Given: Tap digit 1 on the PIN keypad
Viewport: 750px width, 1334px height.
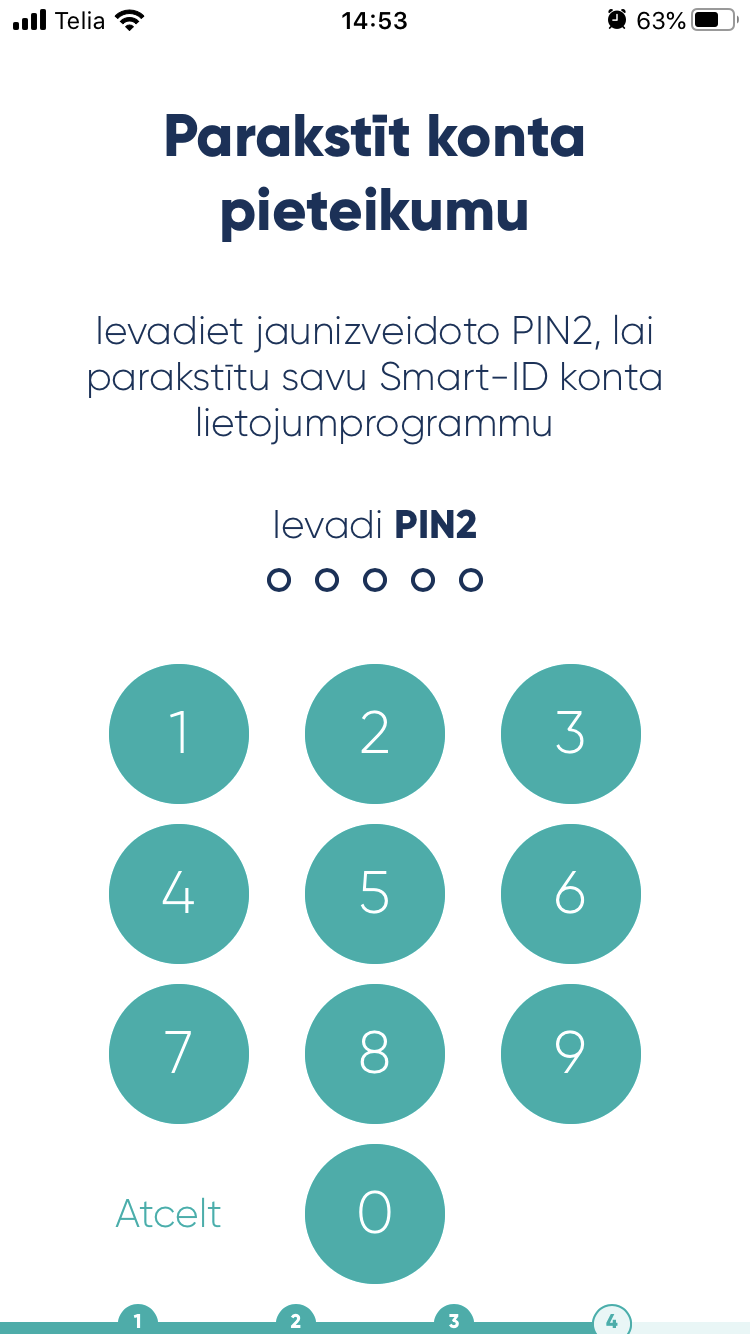Looking at the screenshot, I should pos(179,734).
